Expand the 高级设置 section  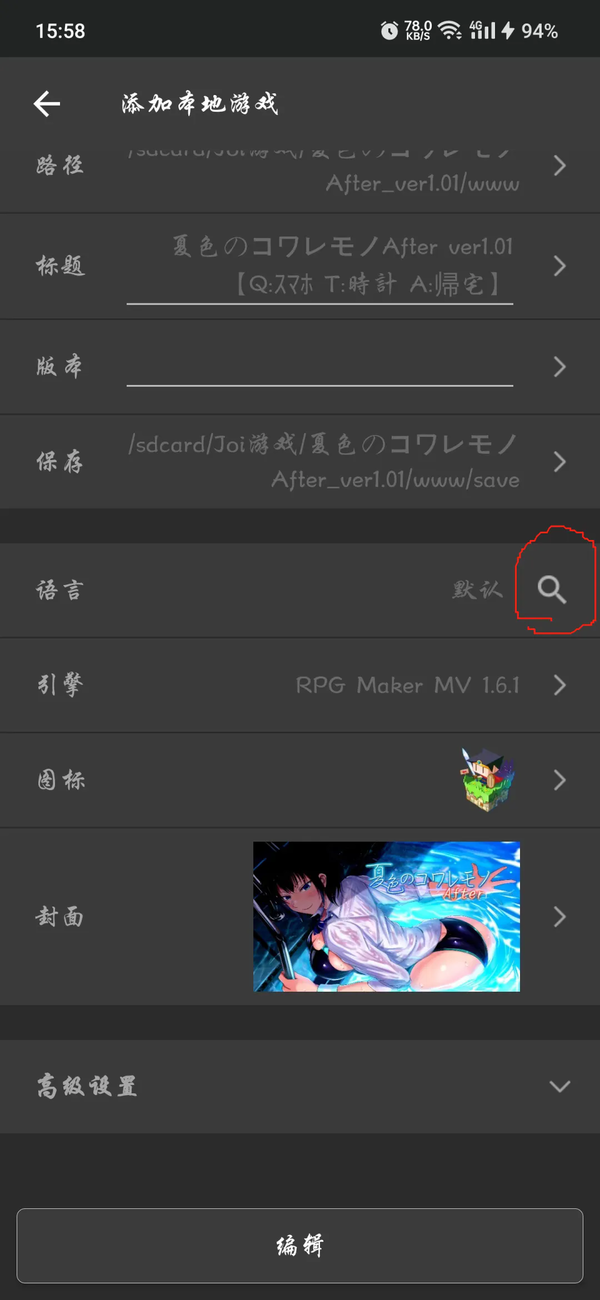click(x=300, y=1086)
